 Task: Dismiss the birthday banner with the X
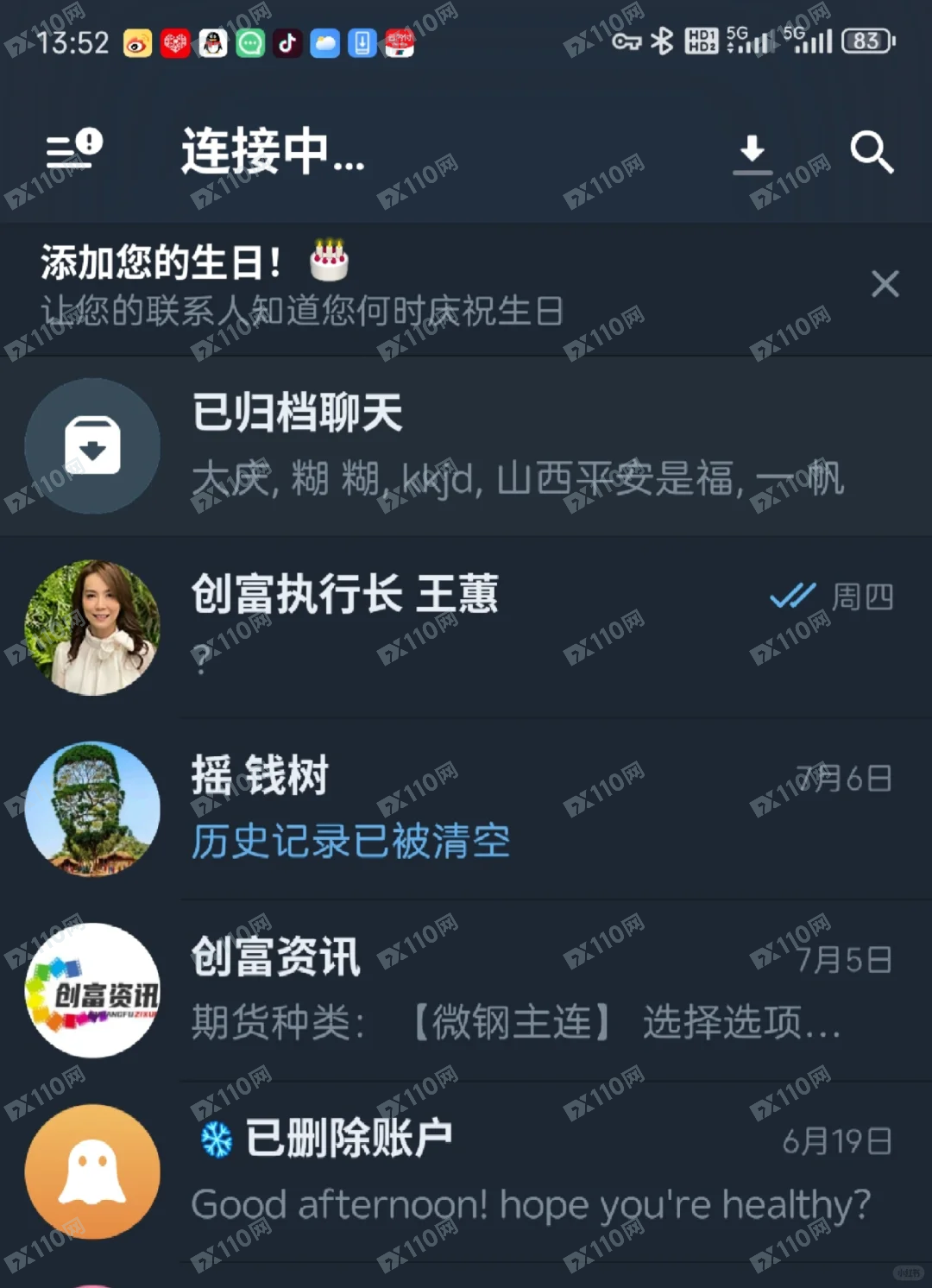pyautogui.click(x=885, y=283)
